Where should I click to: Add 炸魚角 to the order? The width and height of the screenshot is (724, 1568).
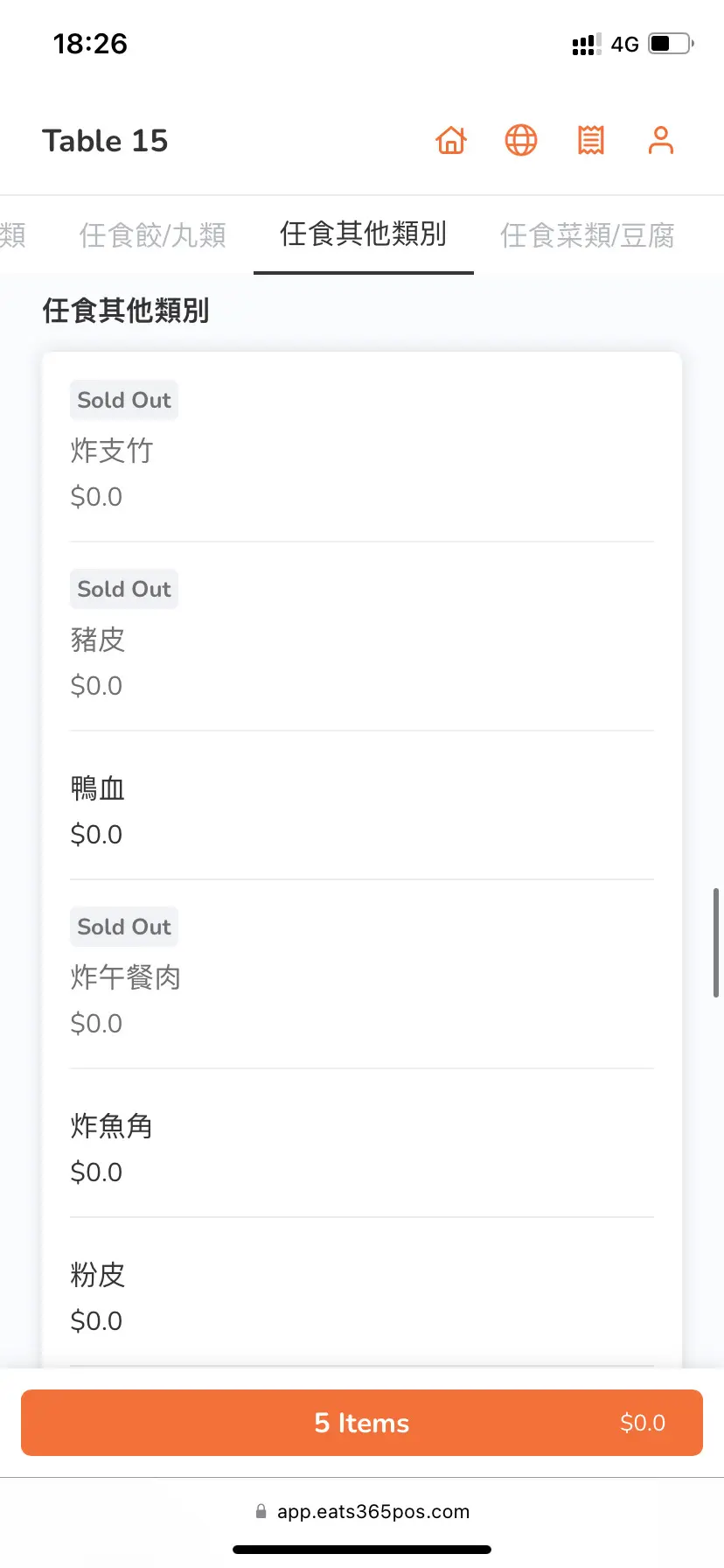[x=362, y=1143]
